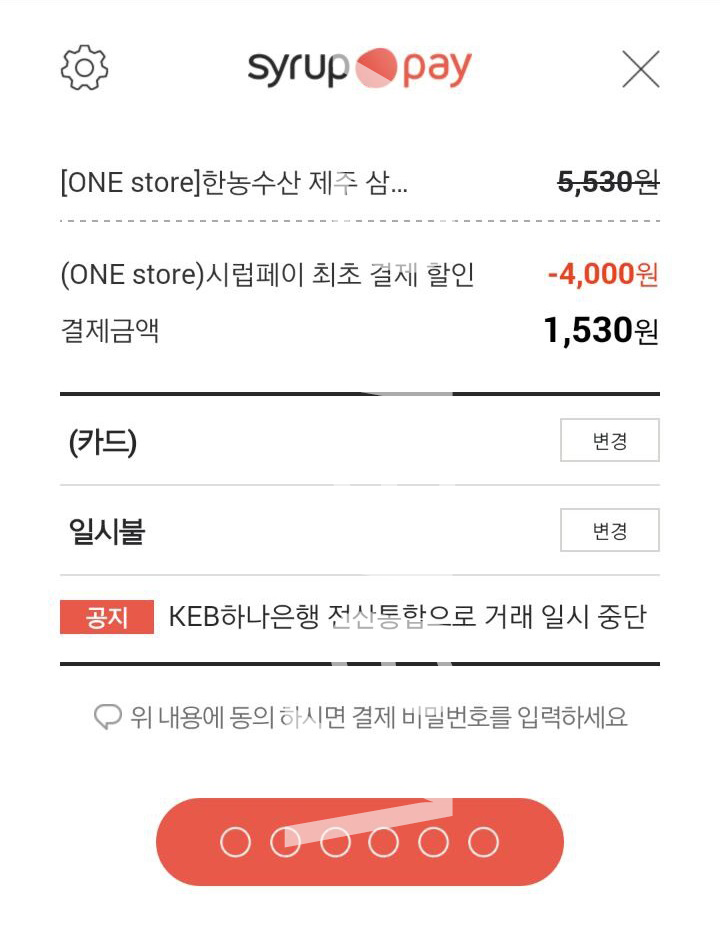
Task: Open the settings gear icon
Action: pos(84,68)
